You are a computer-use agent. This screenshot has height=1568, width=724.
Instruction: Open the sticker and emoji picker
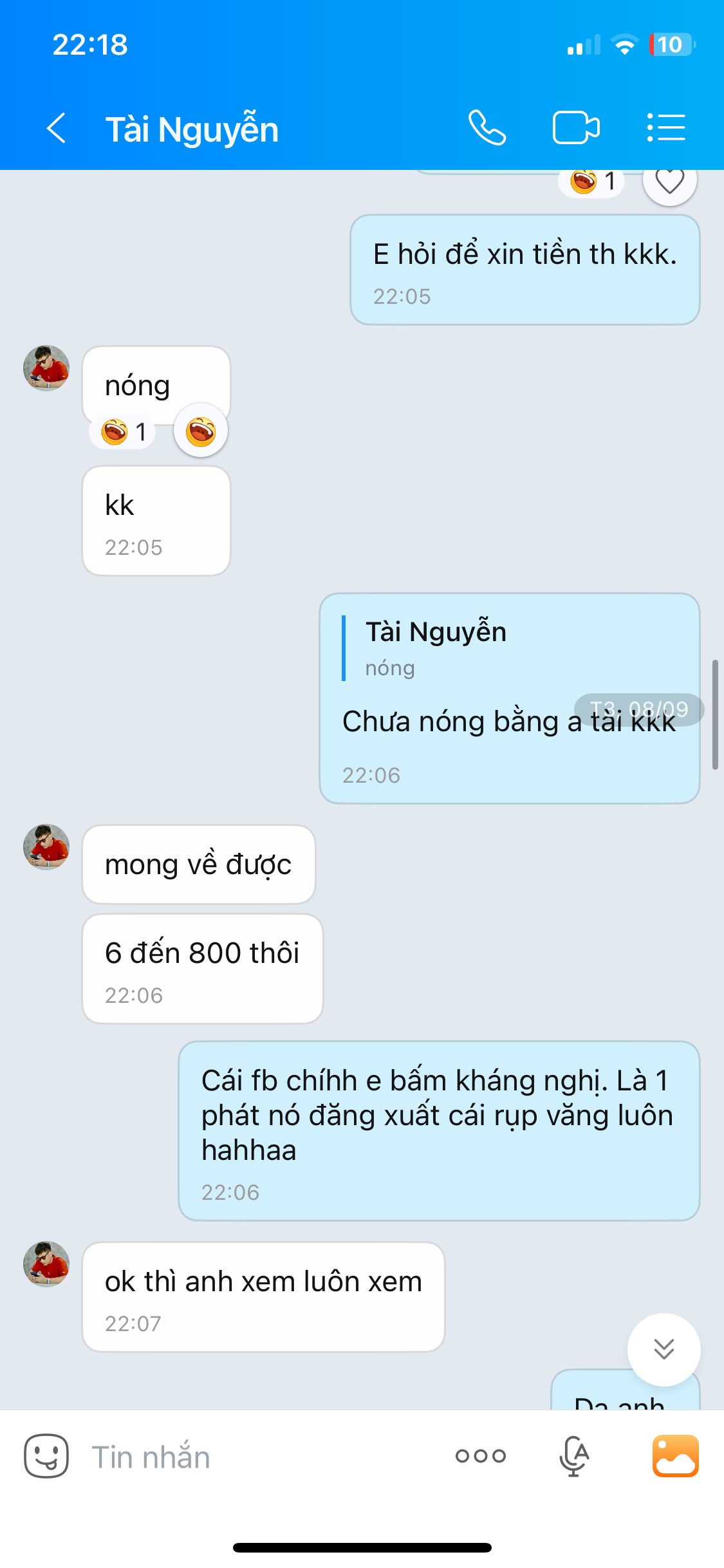pos(46,1456)
